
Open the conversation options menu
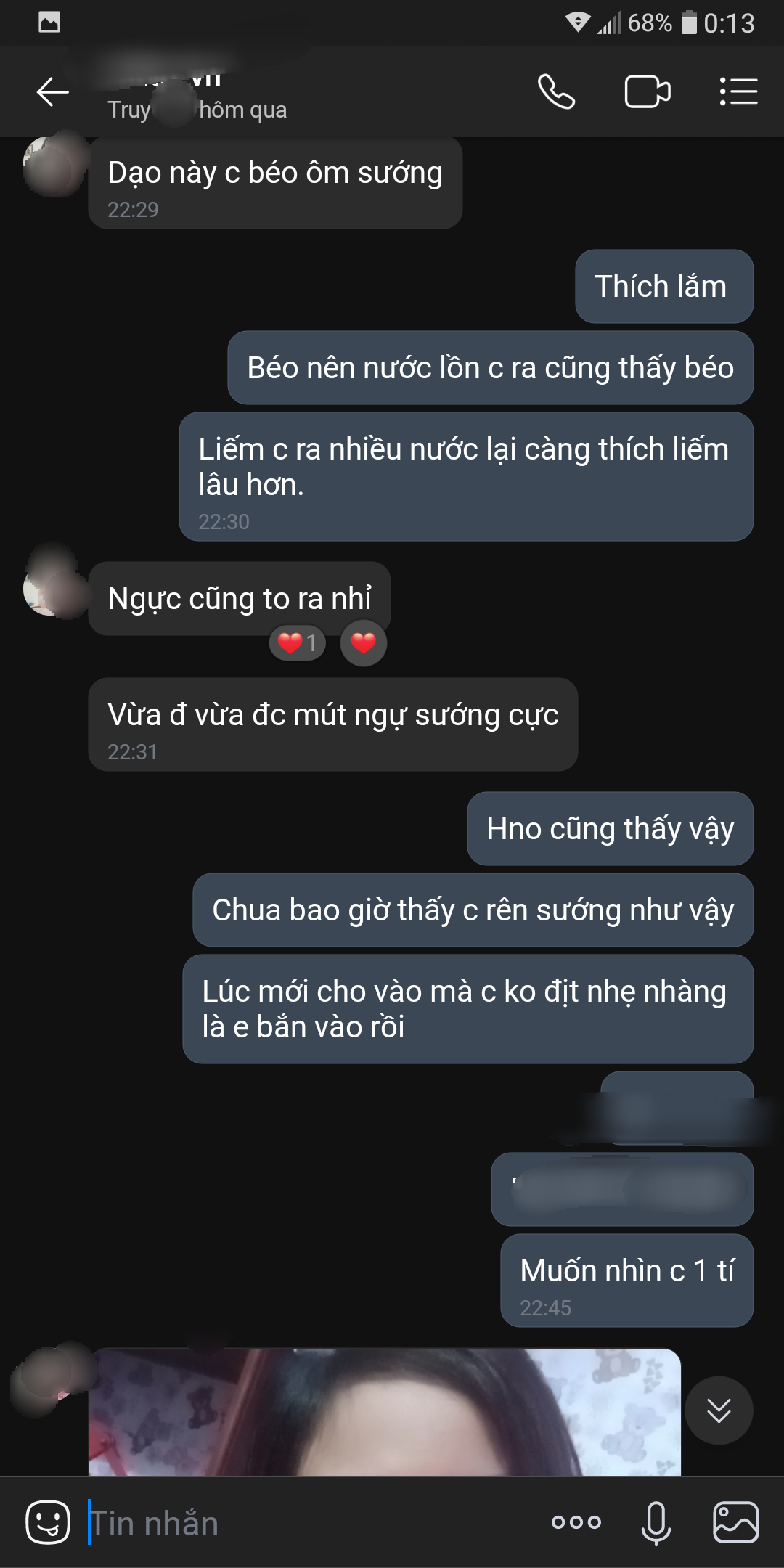pyautogui.click(x=738, y=92)
